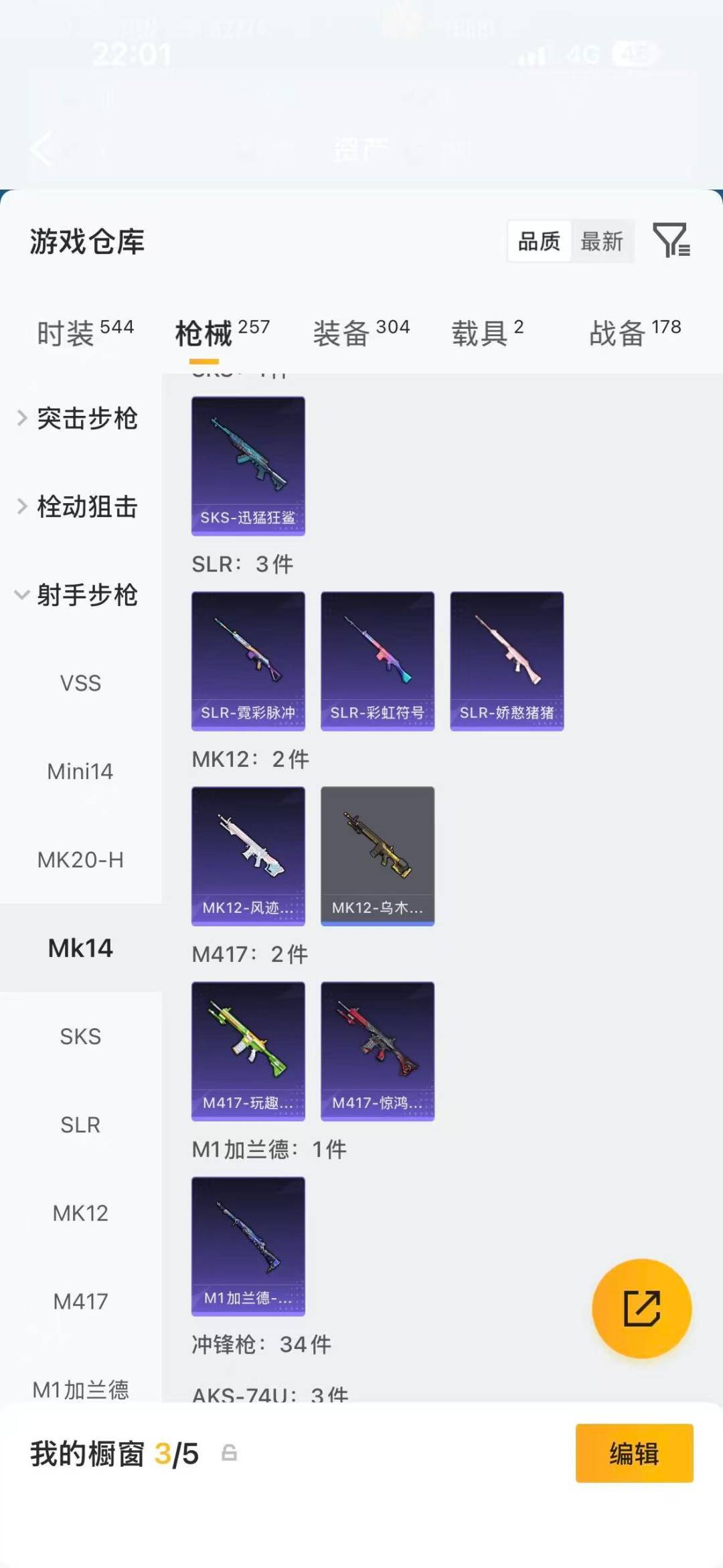Select Mini14 in the sidebar
Screen dimensions: 723x1568
point(81,771)
